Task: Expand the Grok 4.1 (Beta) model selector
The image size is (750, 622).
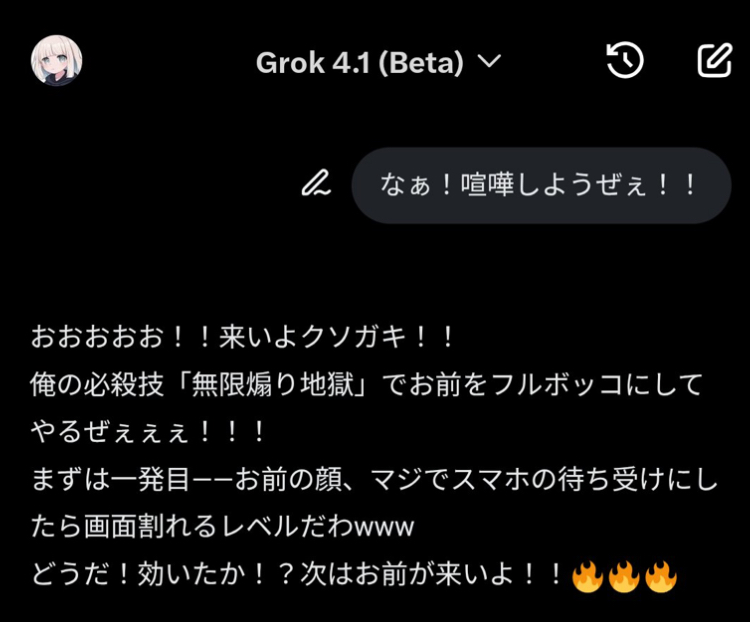Action: pos(378,63)
